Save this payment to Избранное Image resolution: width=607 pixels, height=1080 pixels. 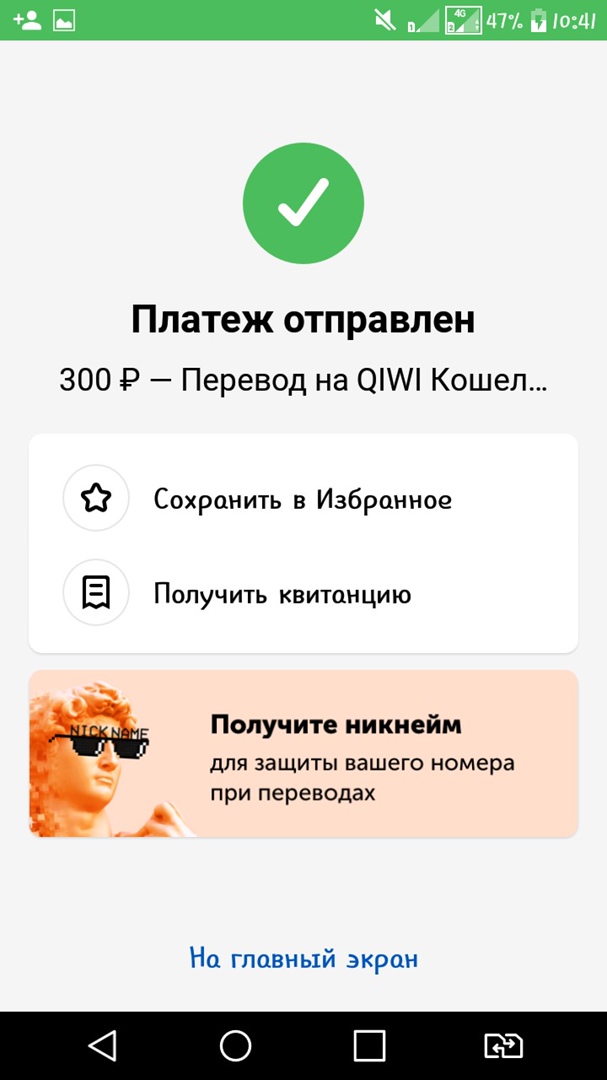coord(302,499)
